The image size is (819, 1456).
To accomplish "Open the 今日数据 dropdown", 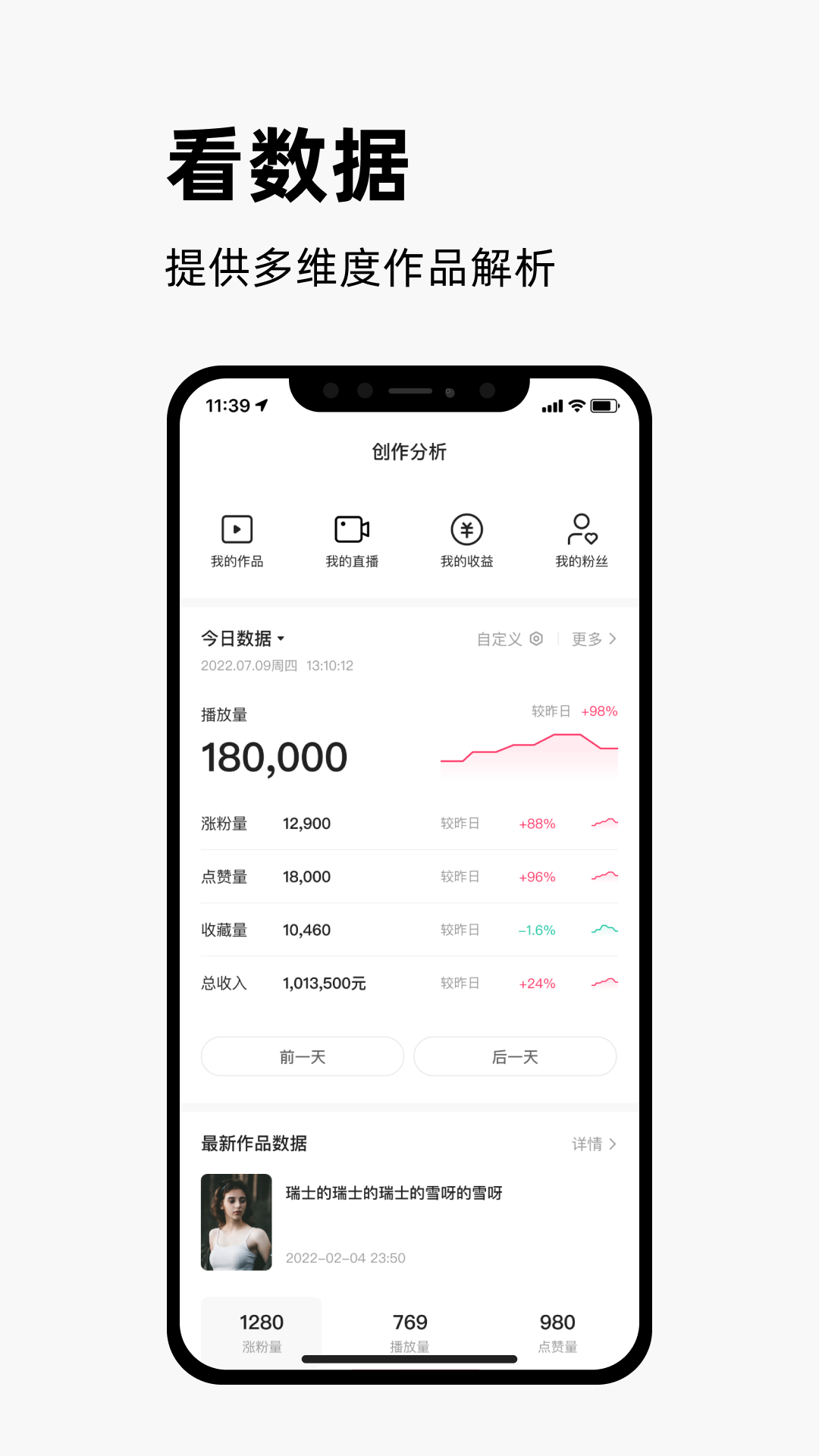I will coord(241,639).
